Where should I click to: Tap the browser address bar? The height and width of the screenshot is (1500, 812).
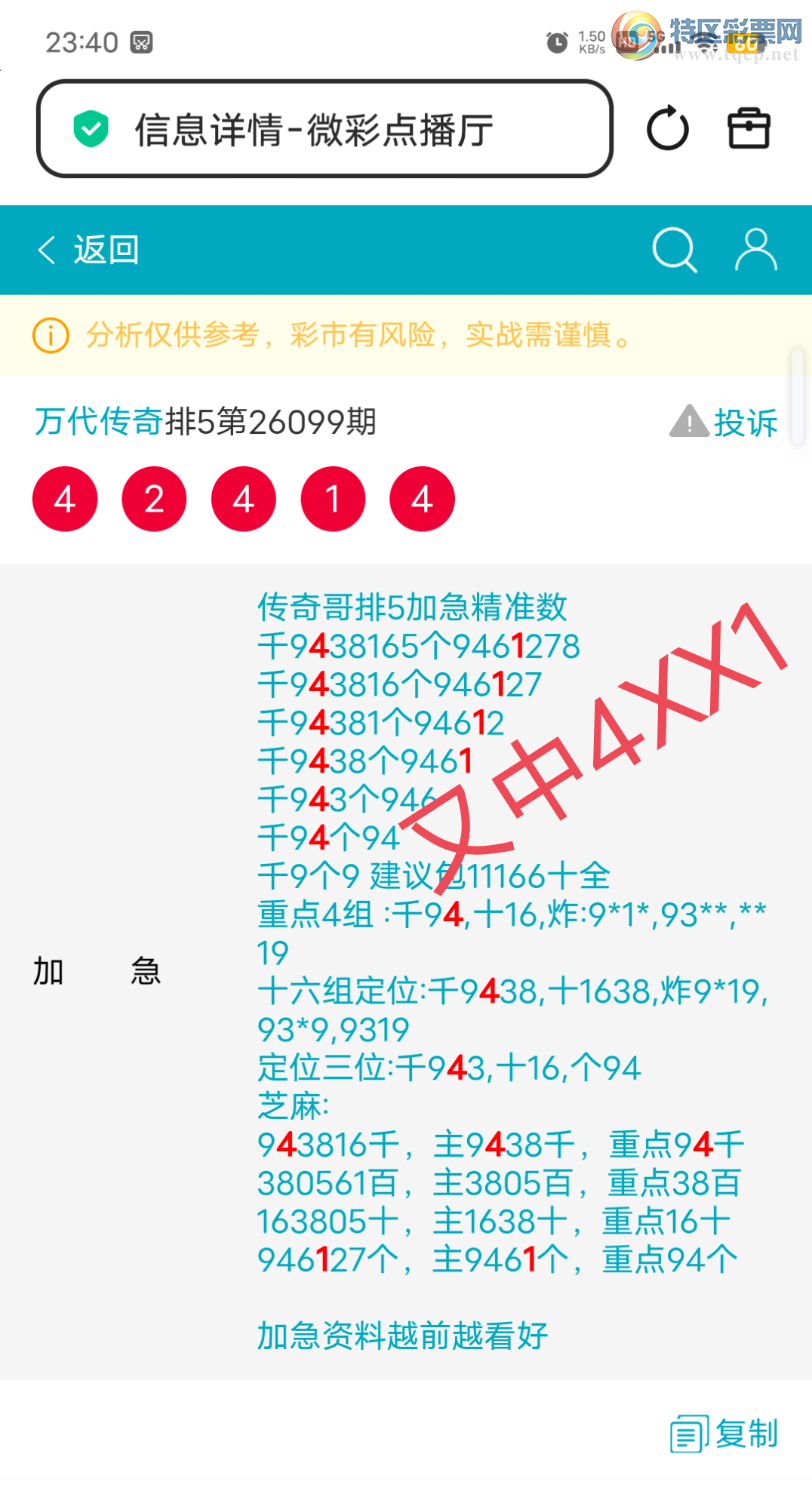324,130
